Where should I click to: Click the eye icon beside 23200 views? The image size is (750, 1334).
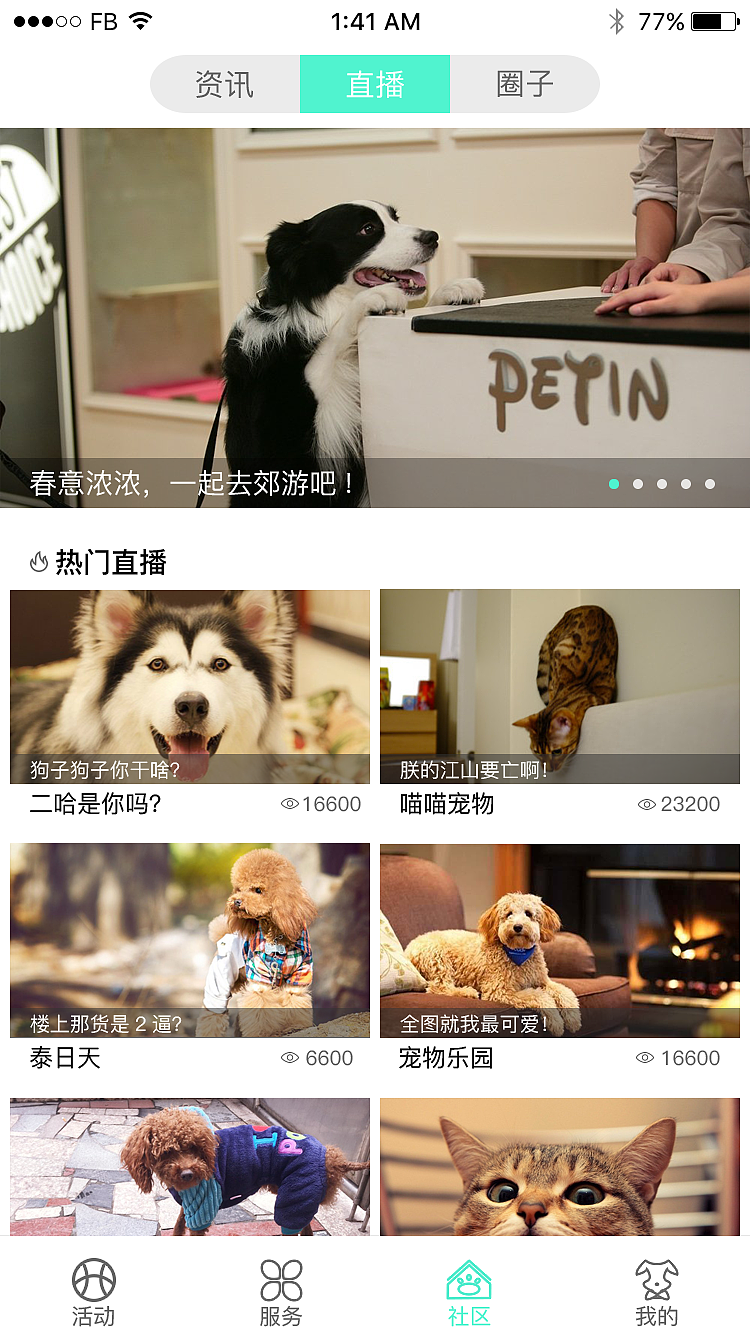click(x=647, y=805)
